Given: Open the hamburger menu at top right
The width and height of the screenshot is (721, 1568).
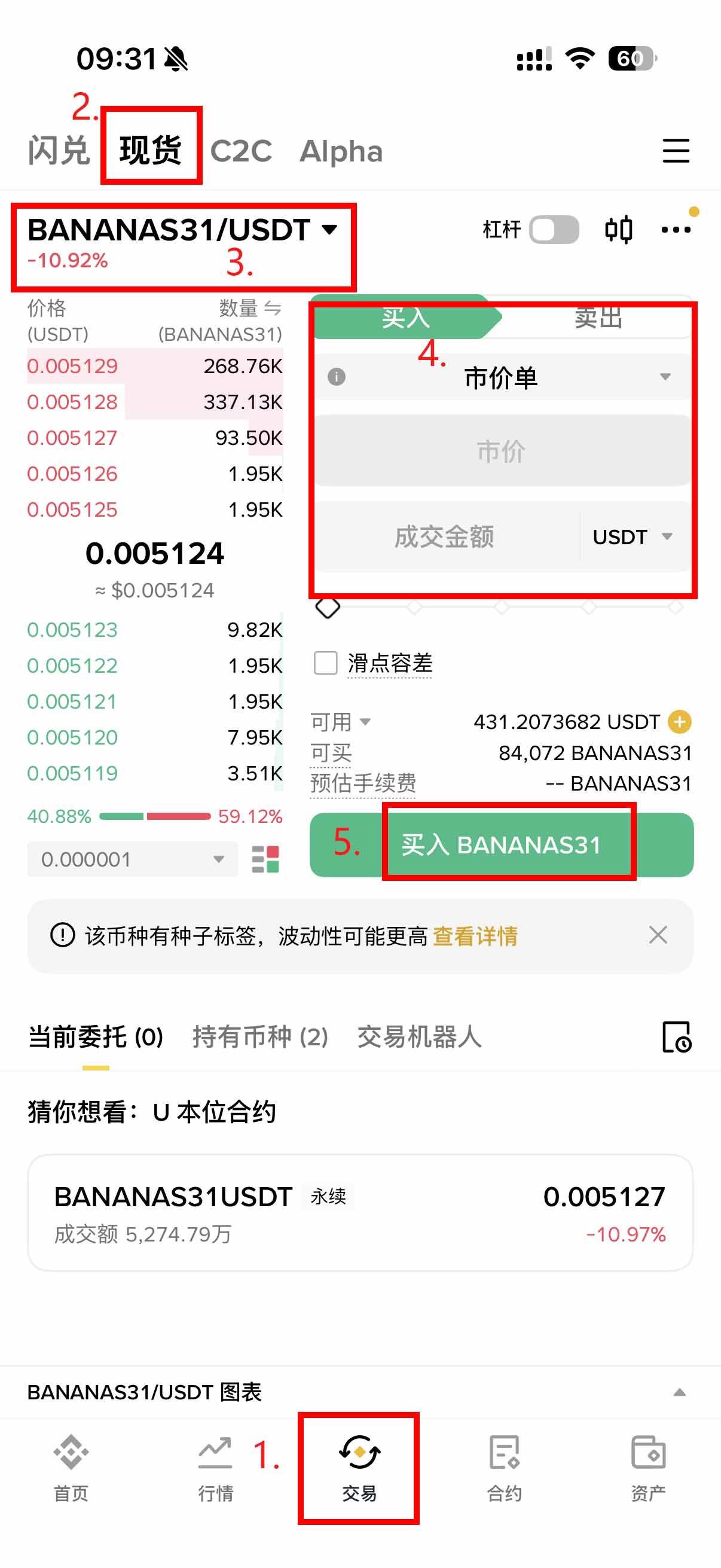Looking at the screenshot, I should coord(676,151).
